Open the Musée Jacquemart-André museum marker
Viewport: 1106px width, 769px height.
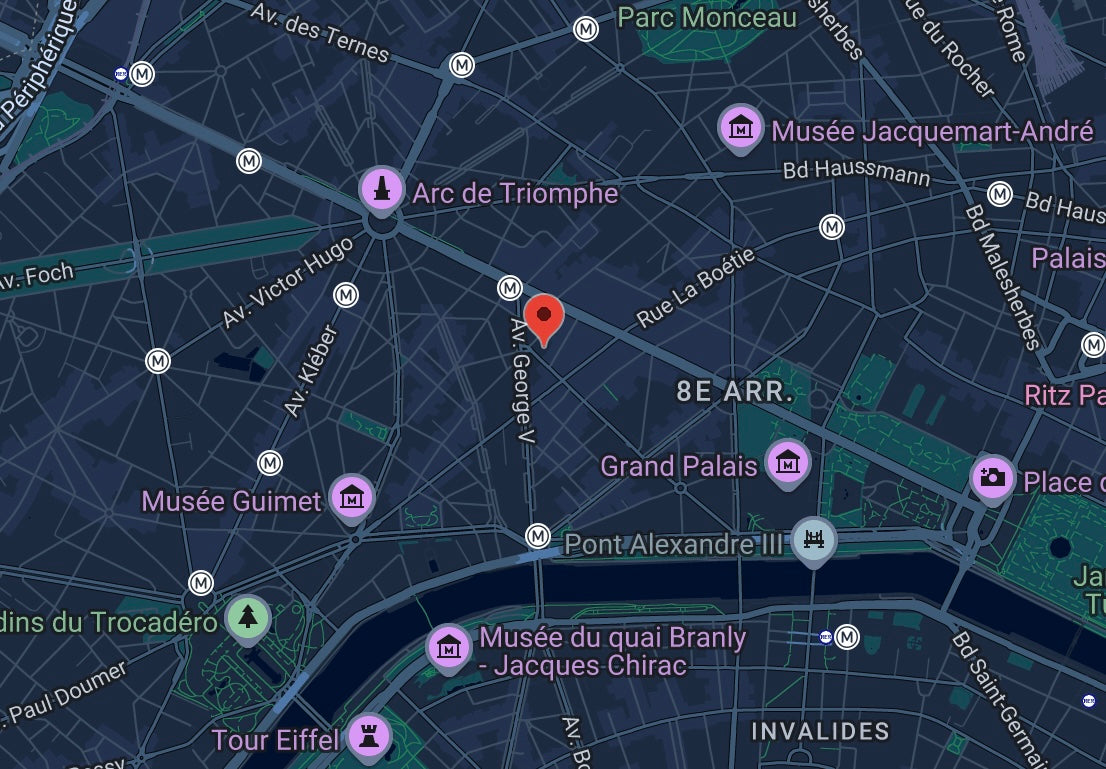tap(742, 127)
